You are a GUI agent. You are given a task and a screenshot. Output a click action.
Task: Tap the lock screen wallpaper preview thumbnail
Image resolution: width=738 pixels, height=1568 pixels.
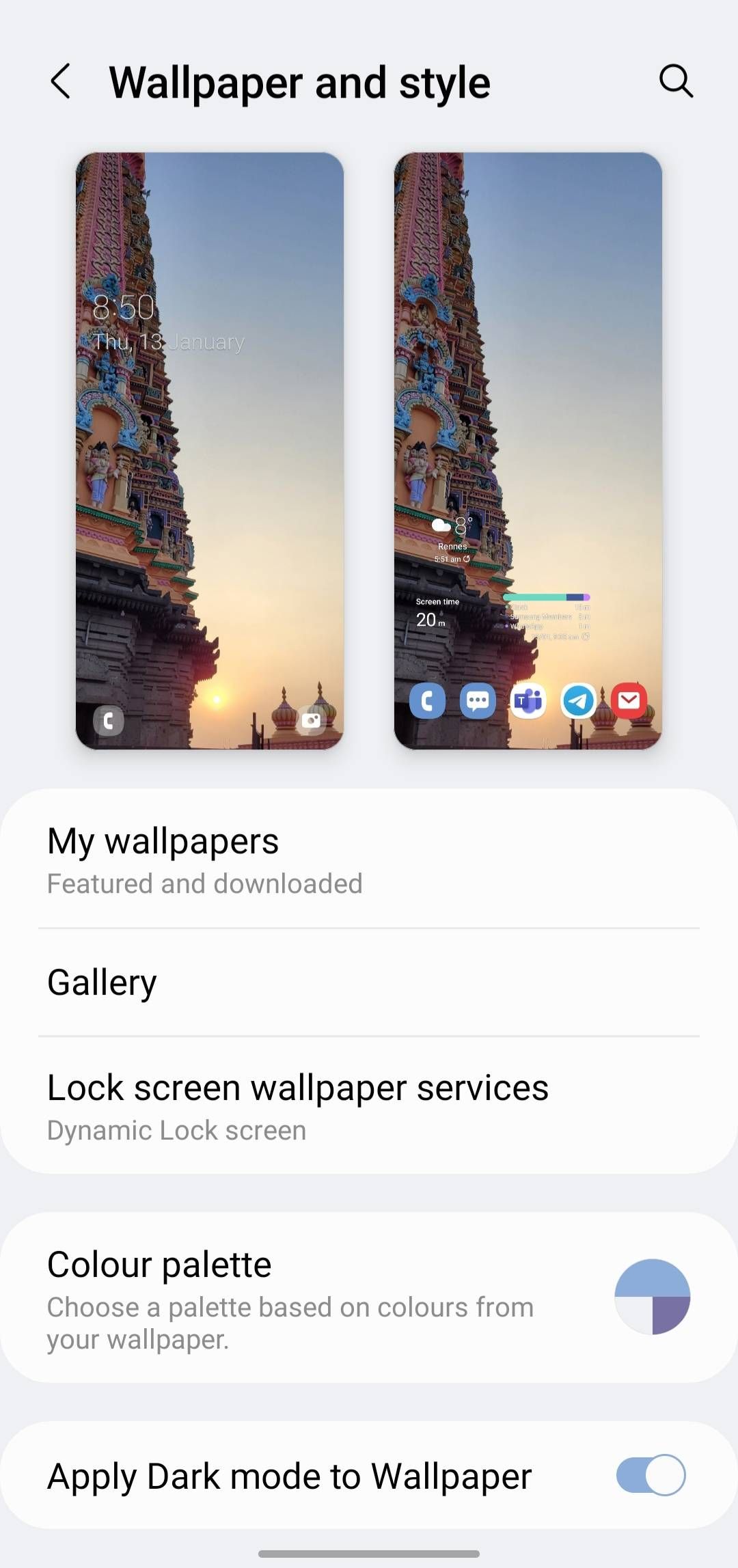coord(208,448)
